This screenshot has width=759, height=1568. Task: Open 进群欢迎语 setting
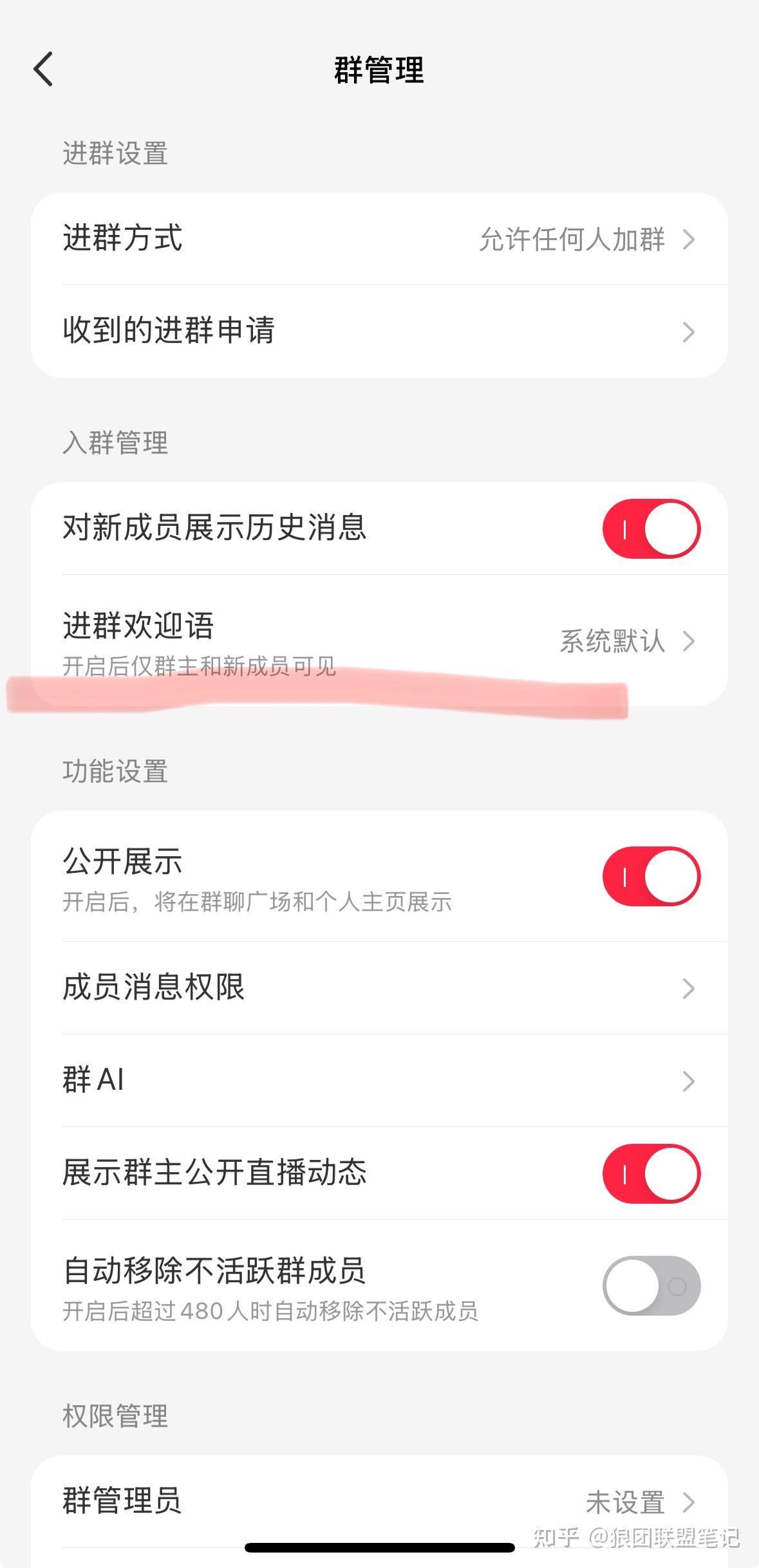coord(379,640)
